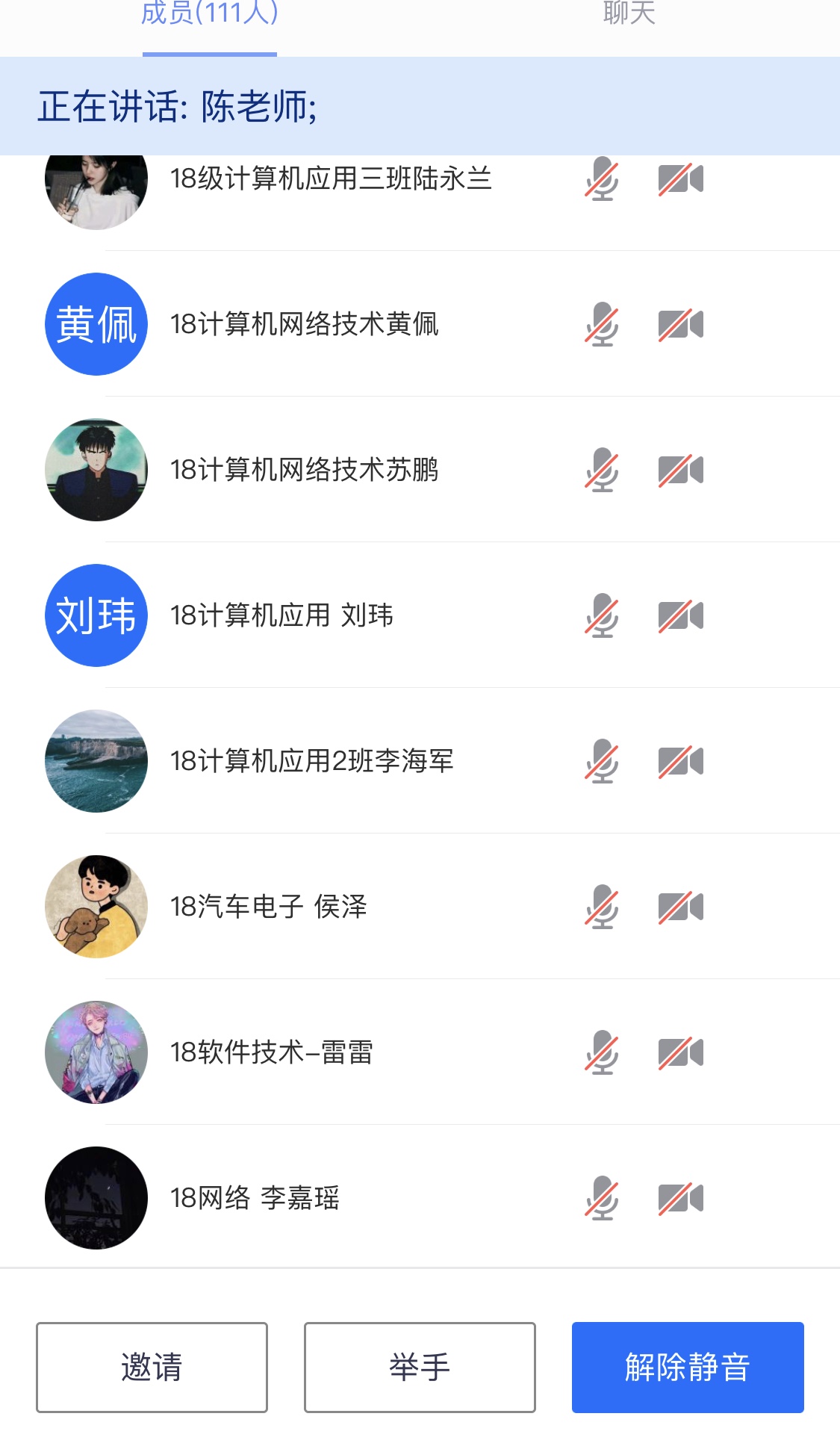Open member 18网络 李嘉瑶
The image size is (840, 1440).
pyautogui.click(x=420, y=1198)
